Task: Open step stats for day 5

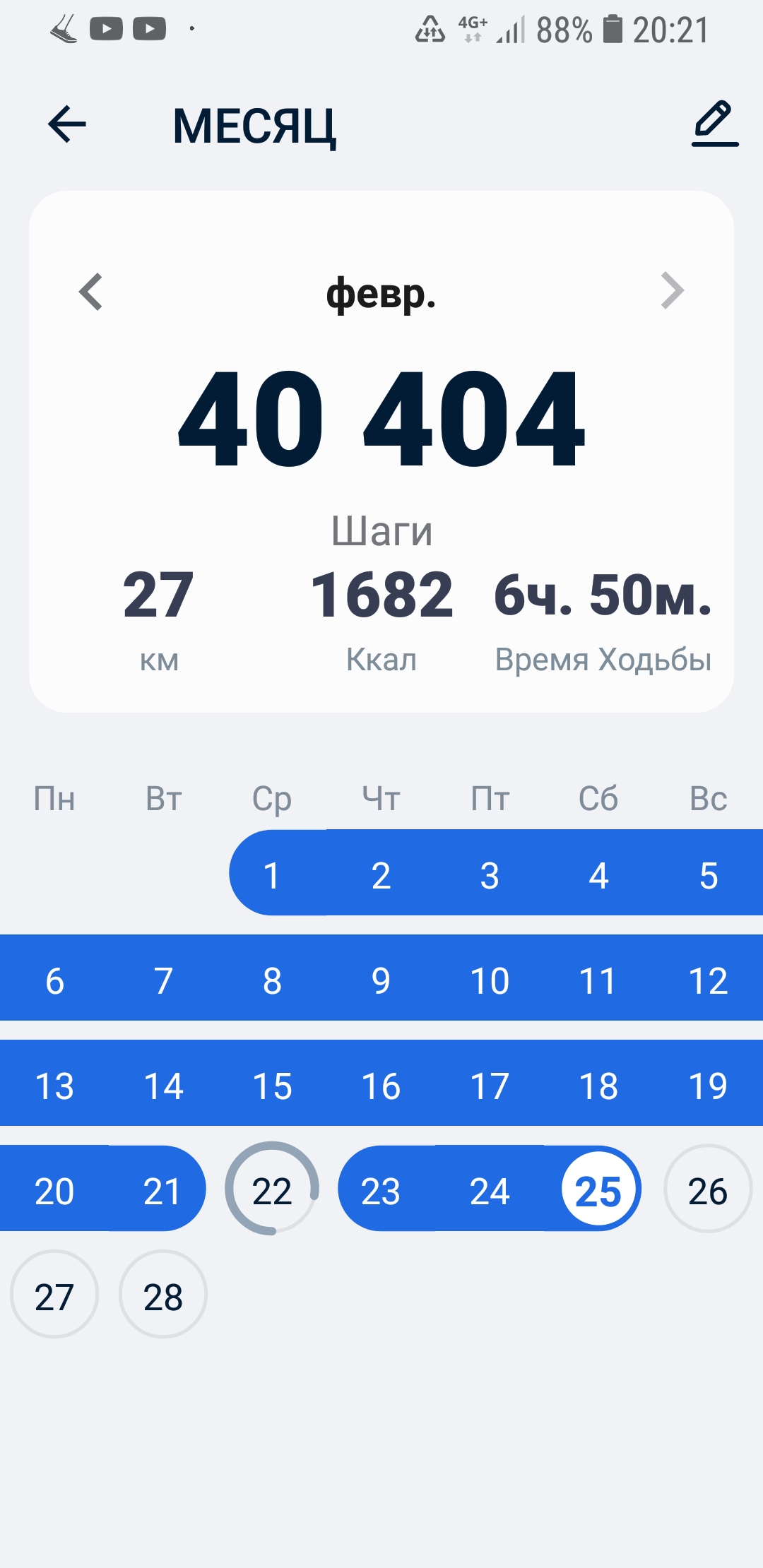Action: point(708,874)
